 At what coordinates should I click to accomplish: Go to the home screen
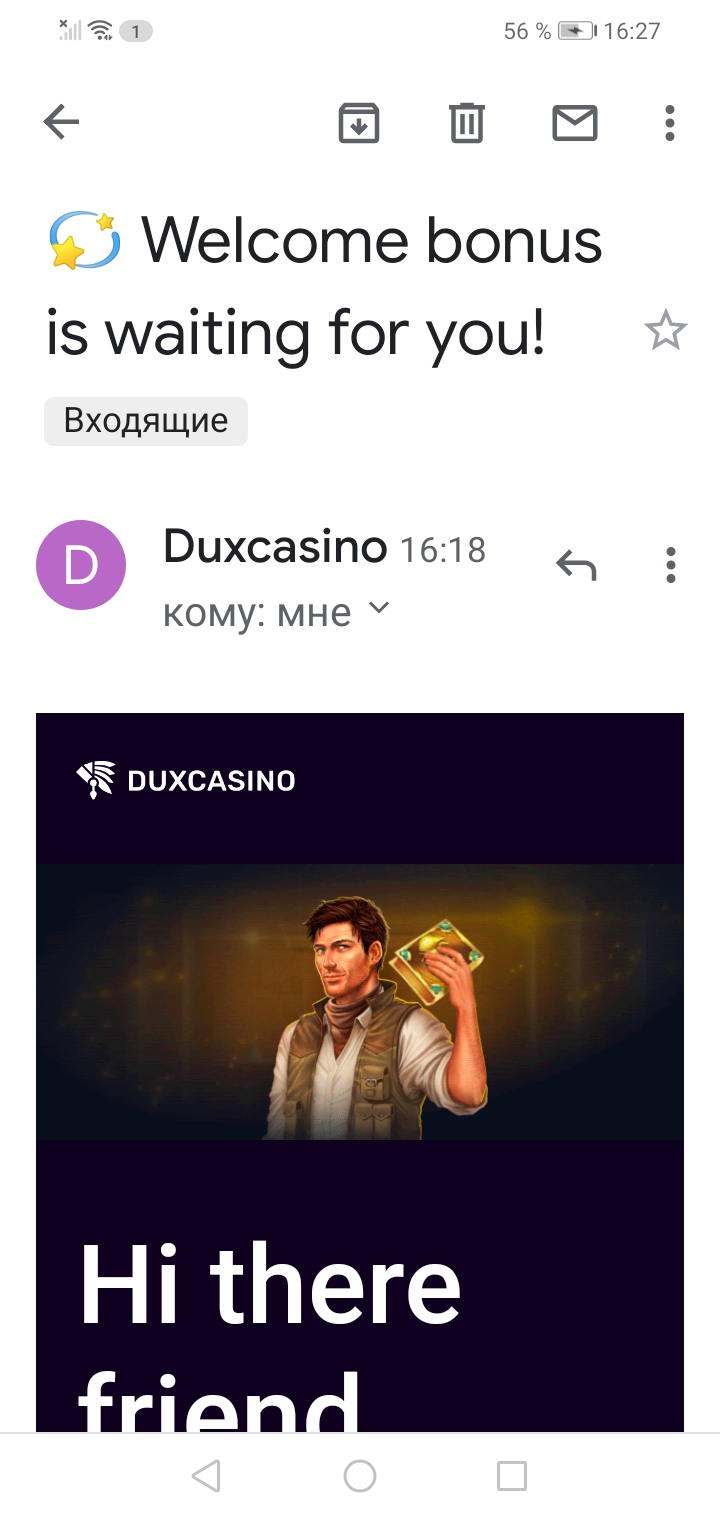(x=360, y=1476)
